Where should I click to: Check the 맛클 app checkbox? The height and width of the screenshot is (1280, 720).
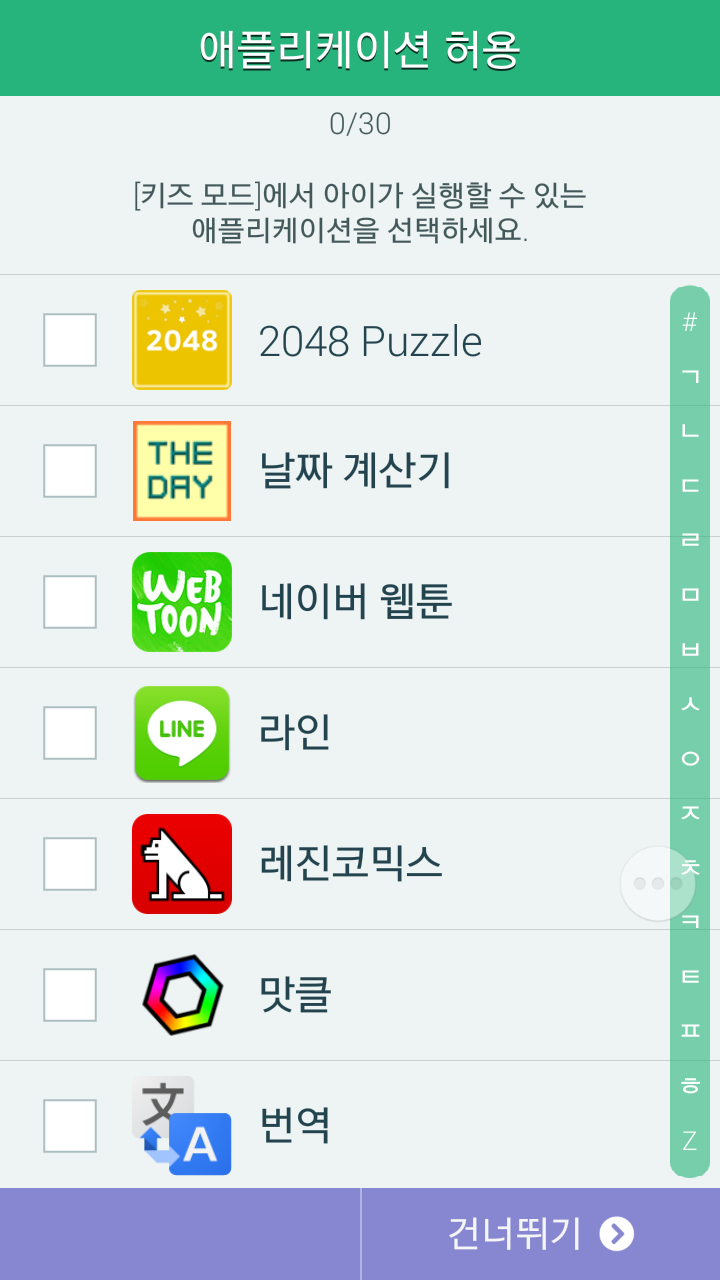coord(70,995)
